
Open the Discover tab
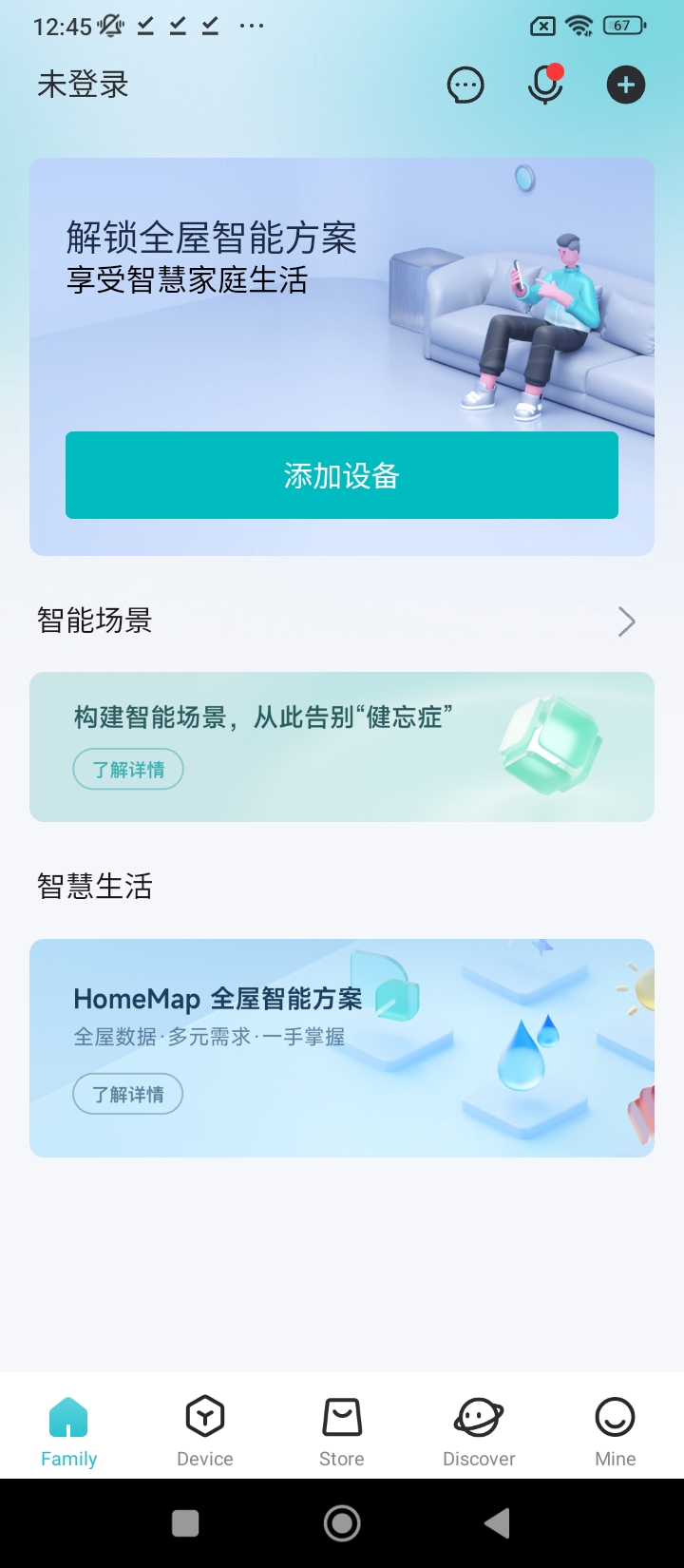[x=479, y=1430]
